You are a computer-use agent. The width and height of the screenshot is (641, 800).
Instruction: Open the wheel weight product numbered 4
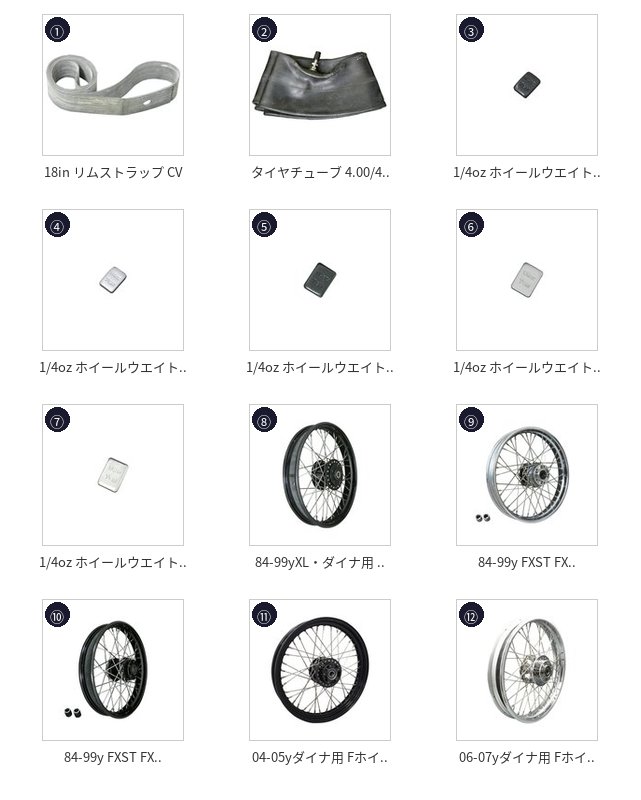pos(113,280)
